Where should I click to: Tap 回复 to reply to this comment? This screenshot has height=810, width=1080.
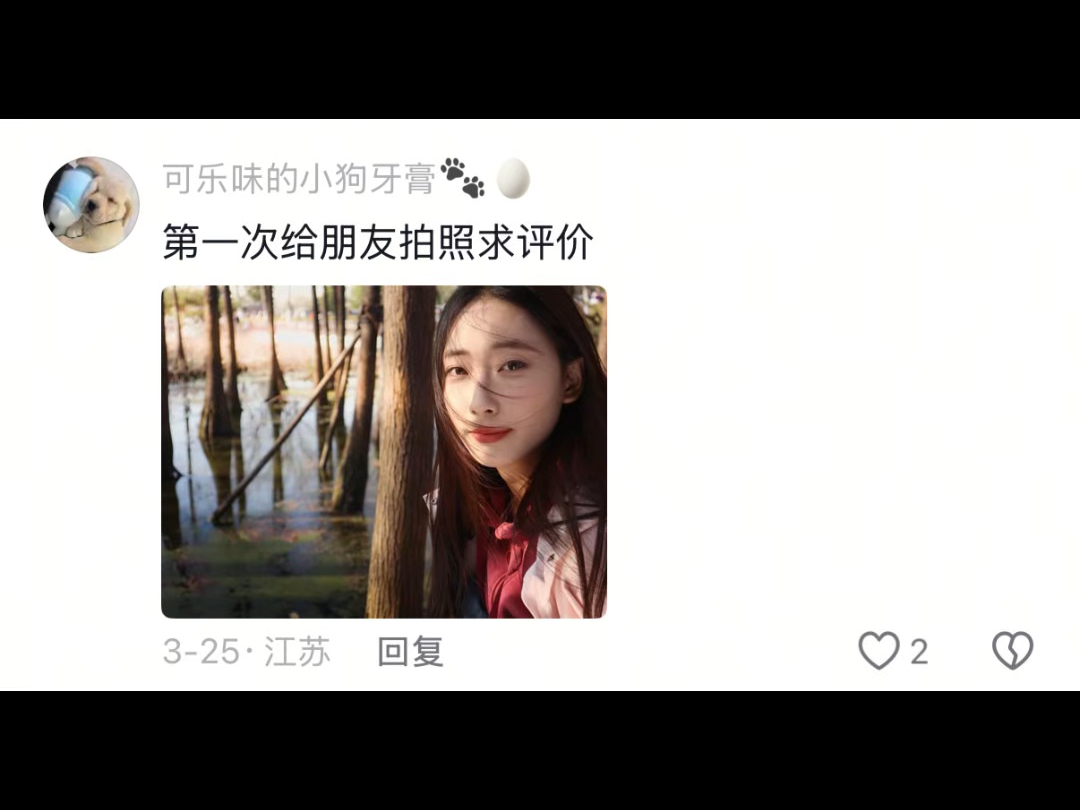[410, 652]
